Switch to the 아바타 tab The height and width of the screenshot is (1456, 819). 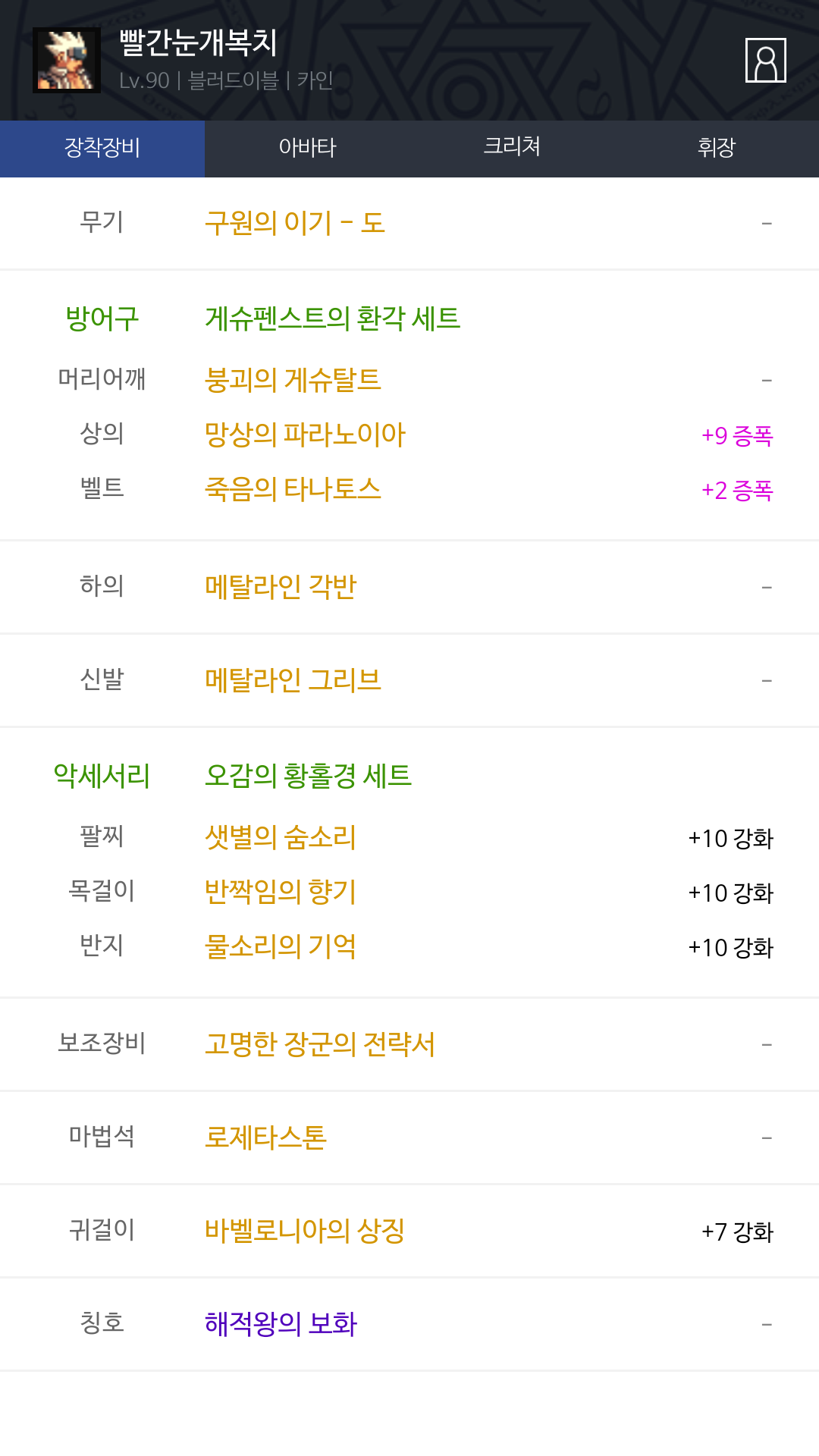pos(307,148)
